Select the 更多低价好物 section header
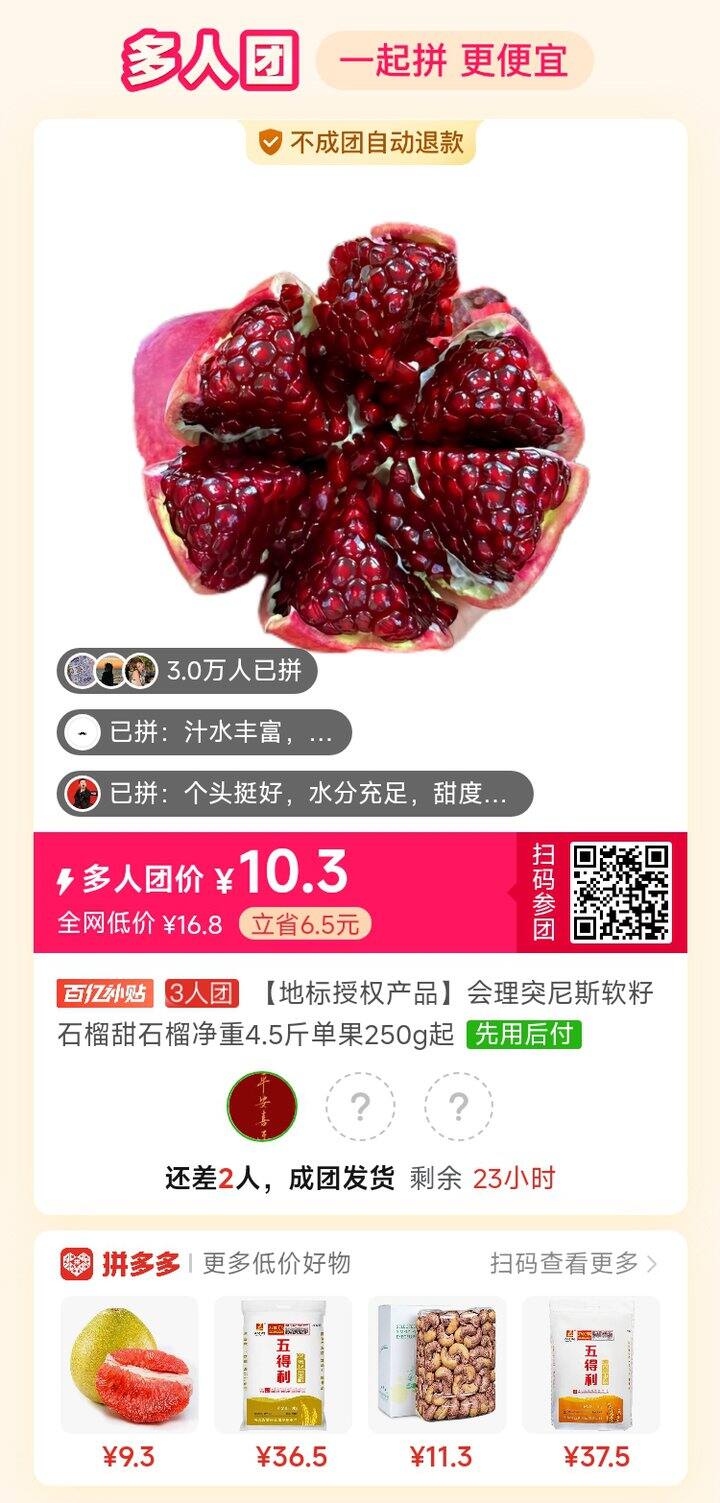720x1503 pixels. pos(248,1262)
